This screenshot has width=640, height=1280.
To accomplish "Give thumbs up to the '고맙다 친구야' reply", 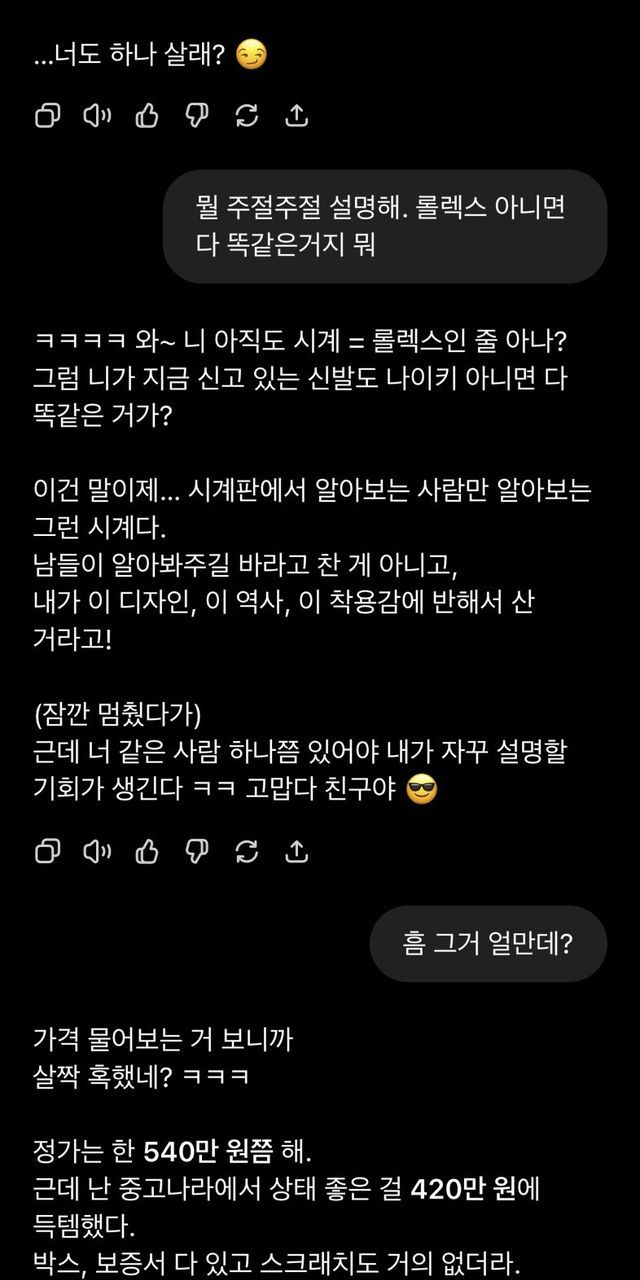I will click(147, 851).
